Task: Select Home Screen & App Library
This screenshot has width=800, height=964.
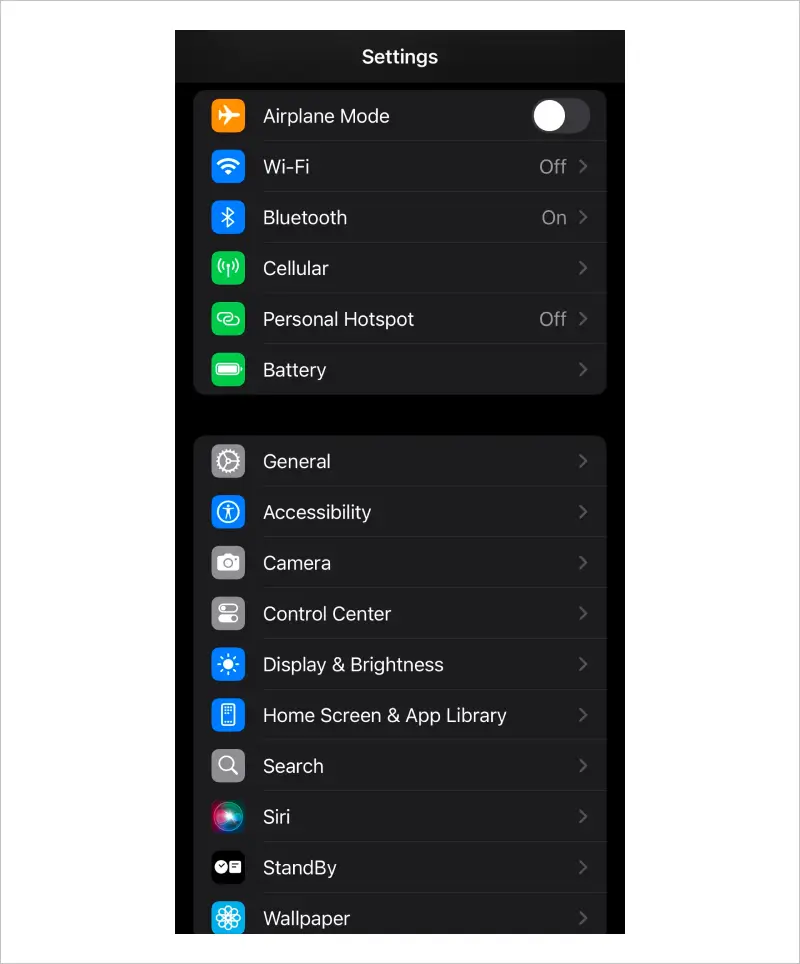Action: [x=400, y=715]
